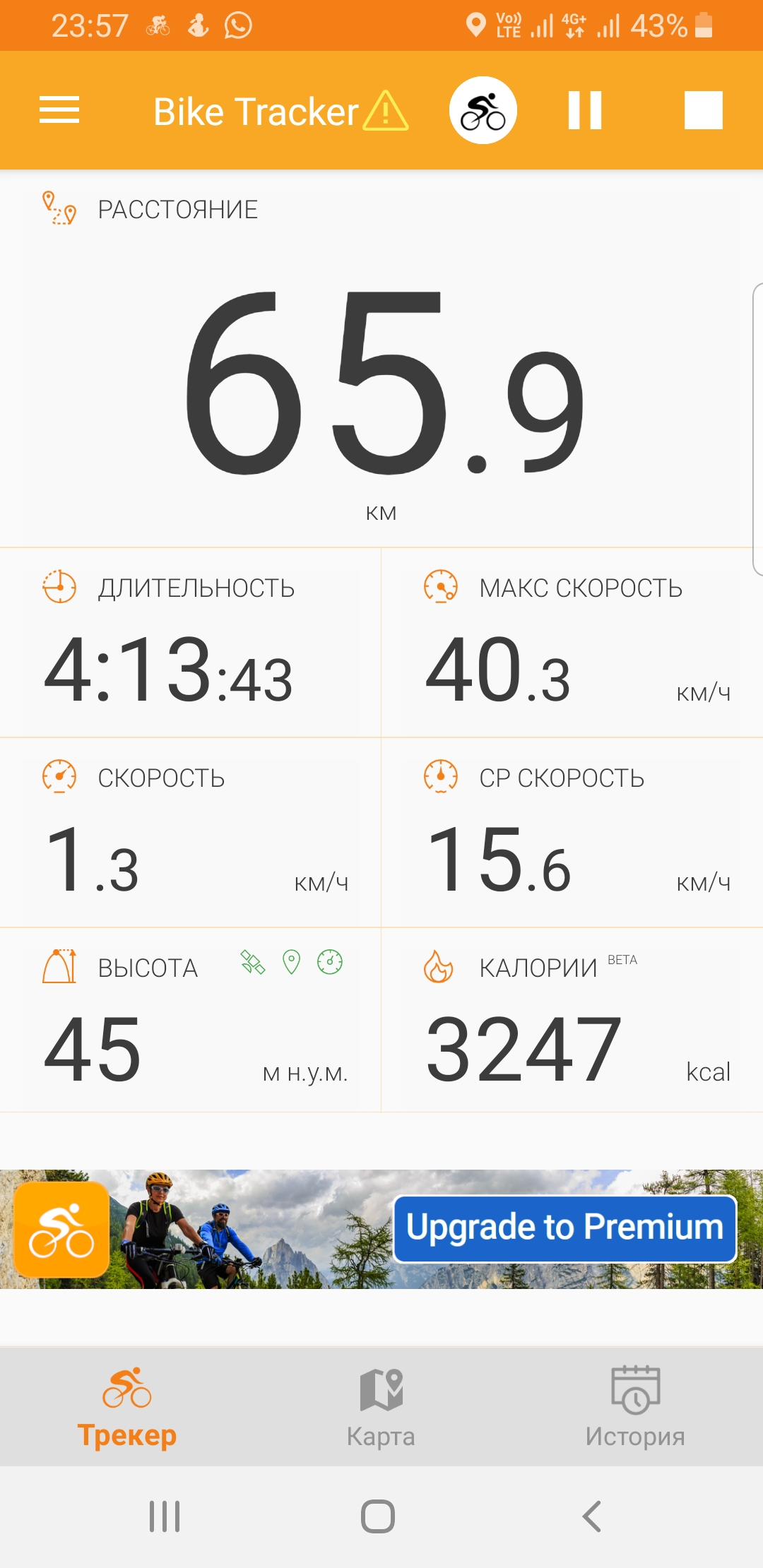The height and width of the screenshot is (1568, 763).
Task: Change activity type via cyclist icon
Action: [x=483, y=110]
